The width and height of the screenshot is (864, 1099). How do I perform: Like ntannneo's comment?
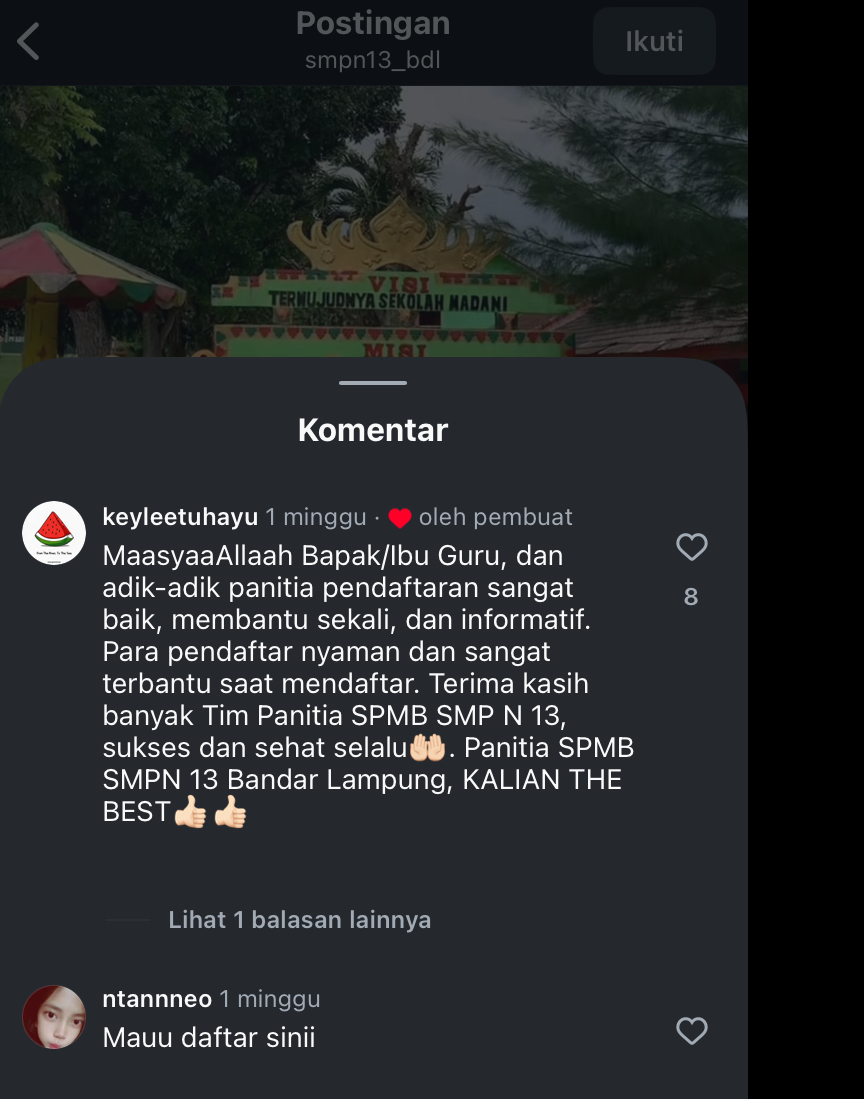click(691, 1031)
